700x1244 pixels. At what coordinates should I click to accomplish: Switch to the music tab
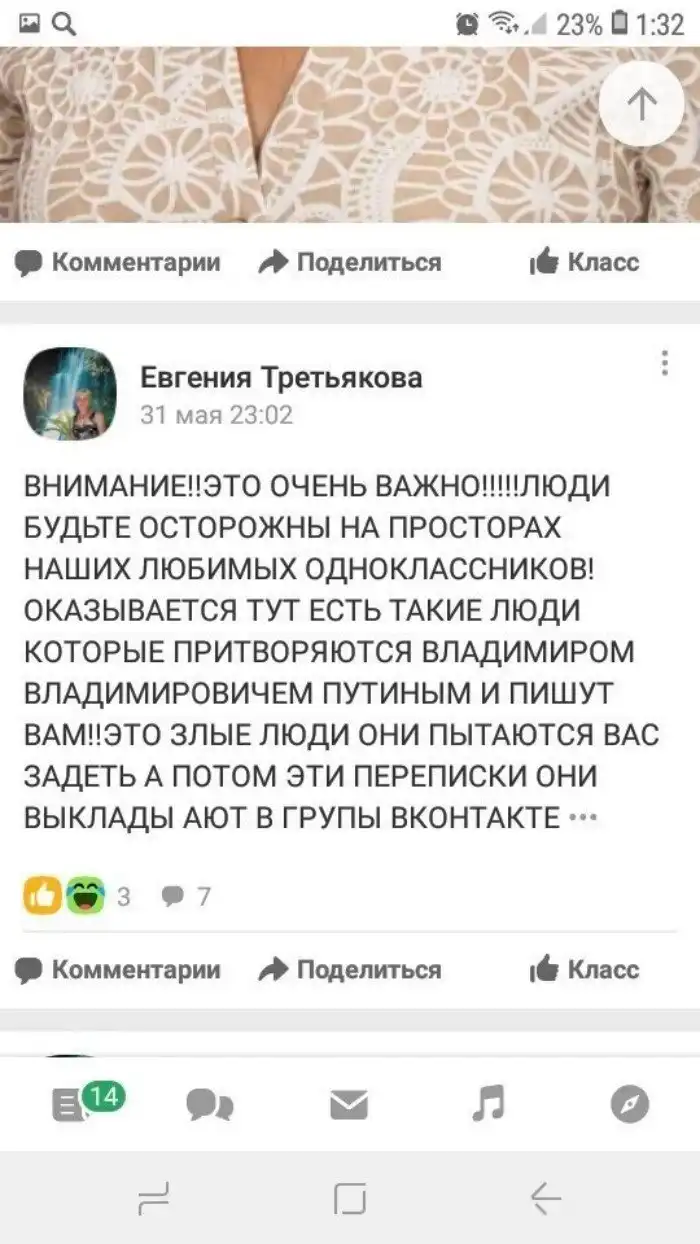tap(490, 1105)
